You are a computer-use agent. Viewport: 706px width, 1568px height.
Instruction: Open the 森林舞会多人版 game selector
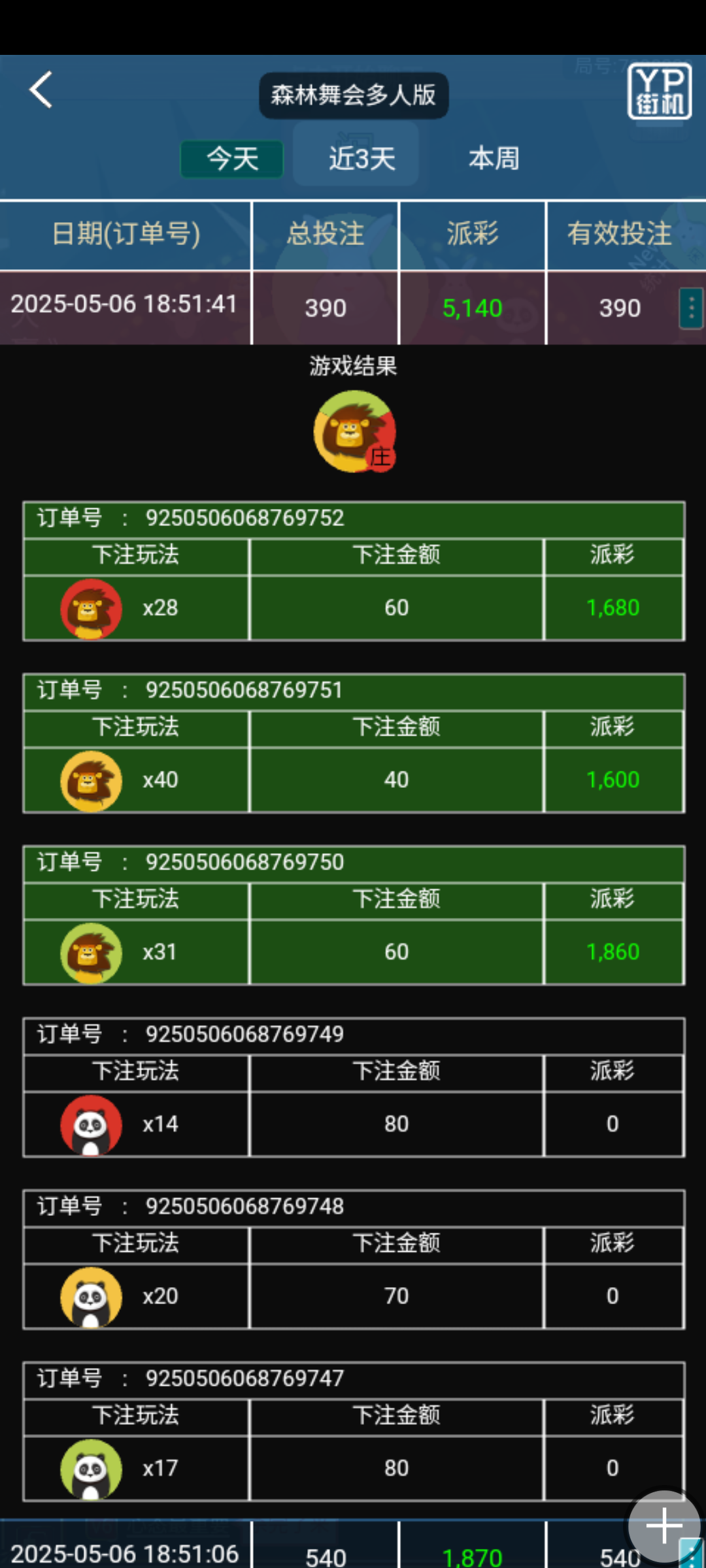click(x=353, y=95)
